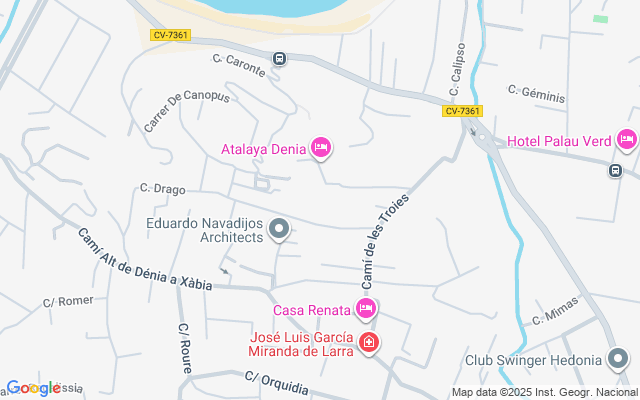The height and width of the screenshot is (400, 640).
Task: Tap the bus stop near C. Caronte
Action: pyautogui.click(x=279, y=58)
